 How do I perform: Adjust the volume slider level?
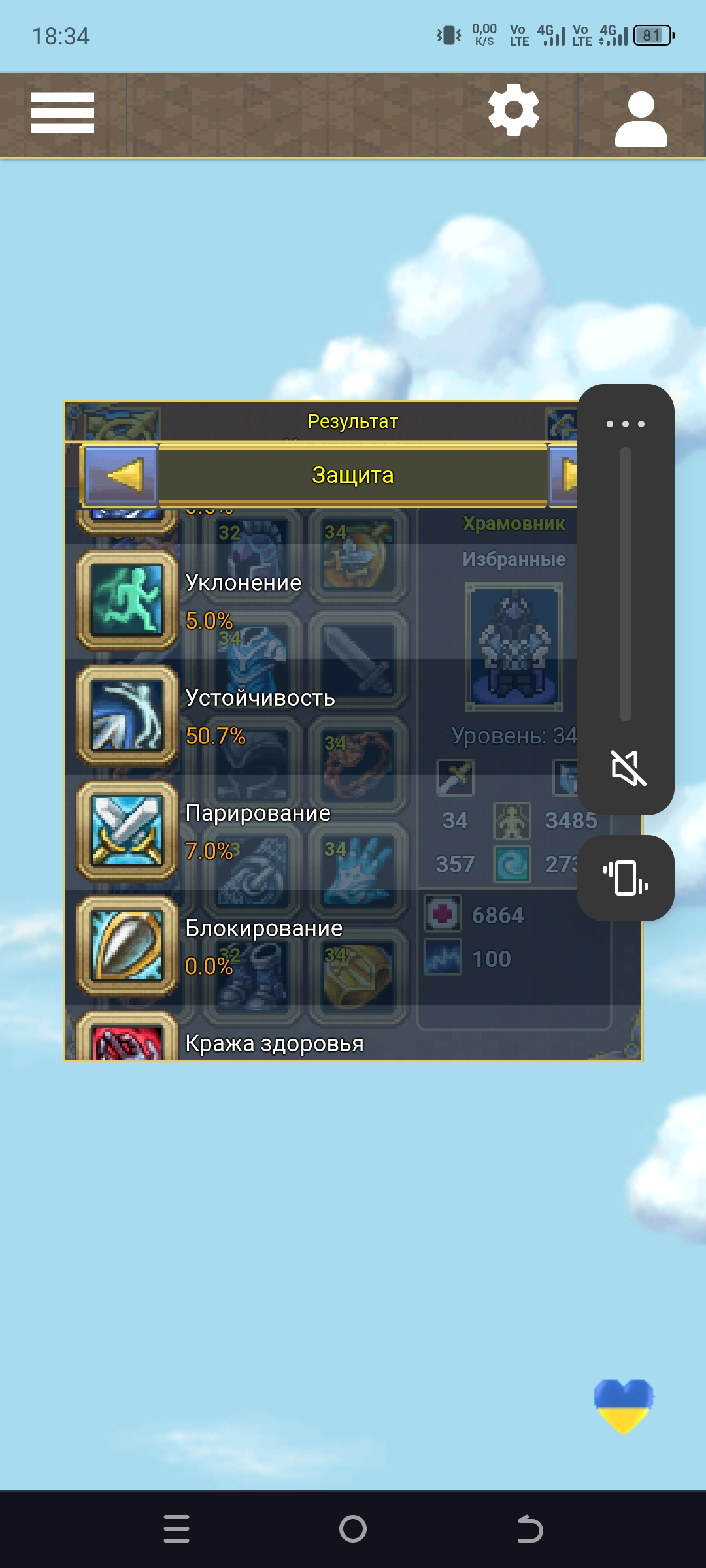tap(626, 584)
